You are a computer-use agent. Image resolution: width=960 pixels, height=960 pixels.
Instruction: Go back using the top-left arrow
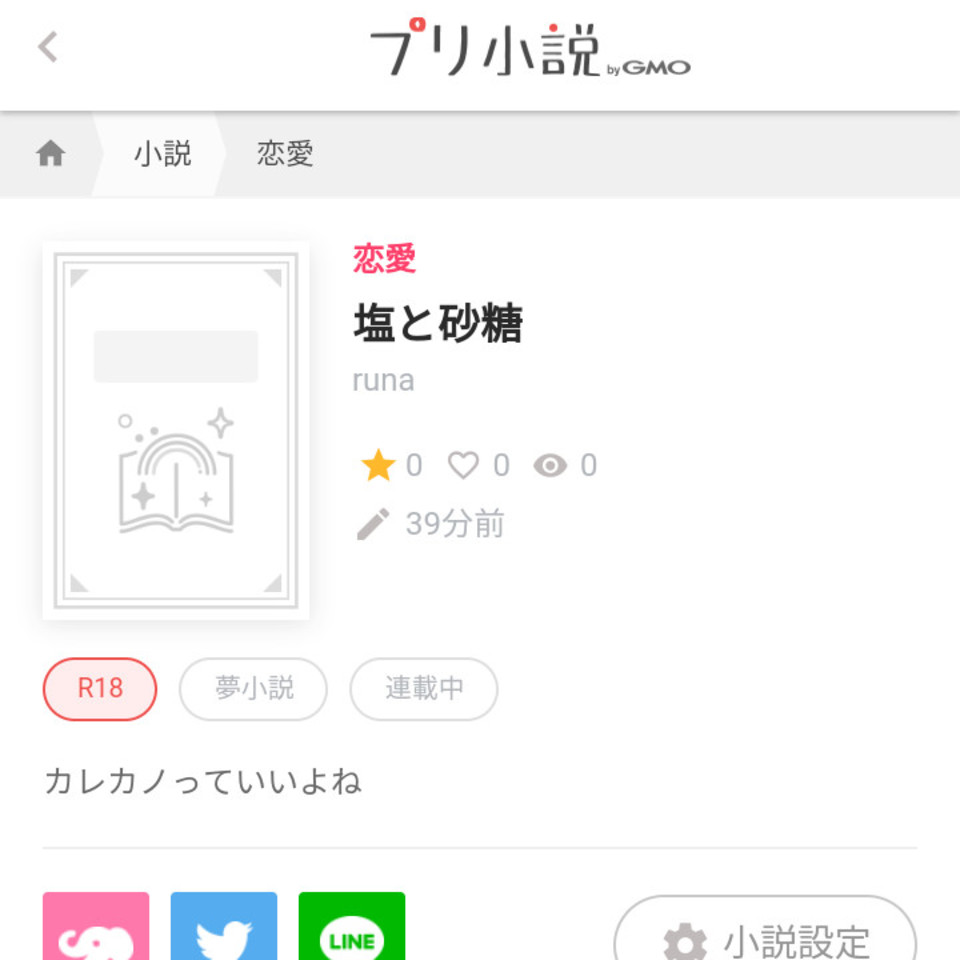(48, 47)
